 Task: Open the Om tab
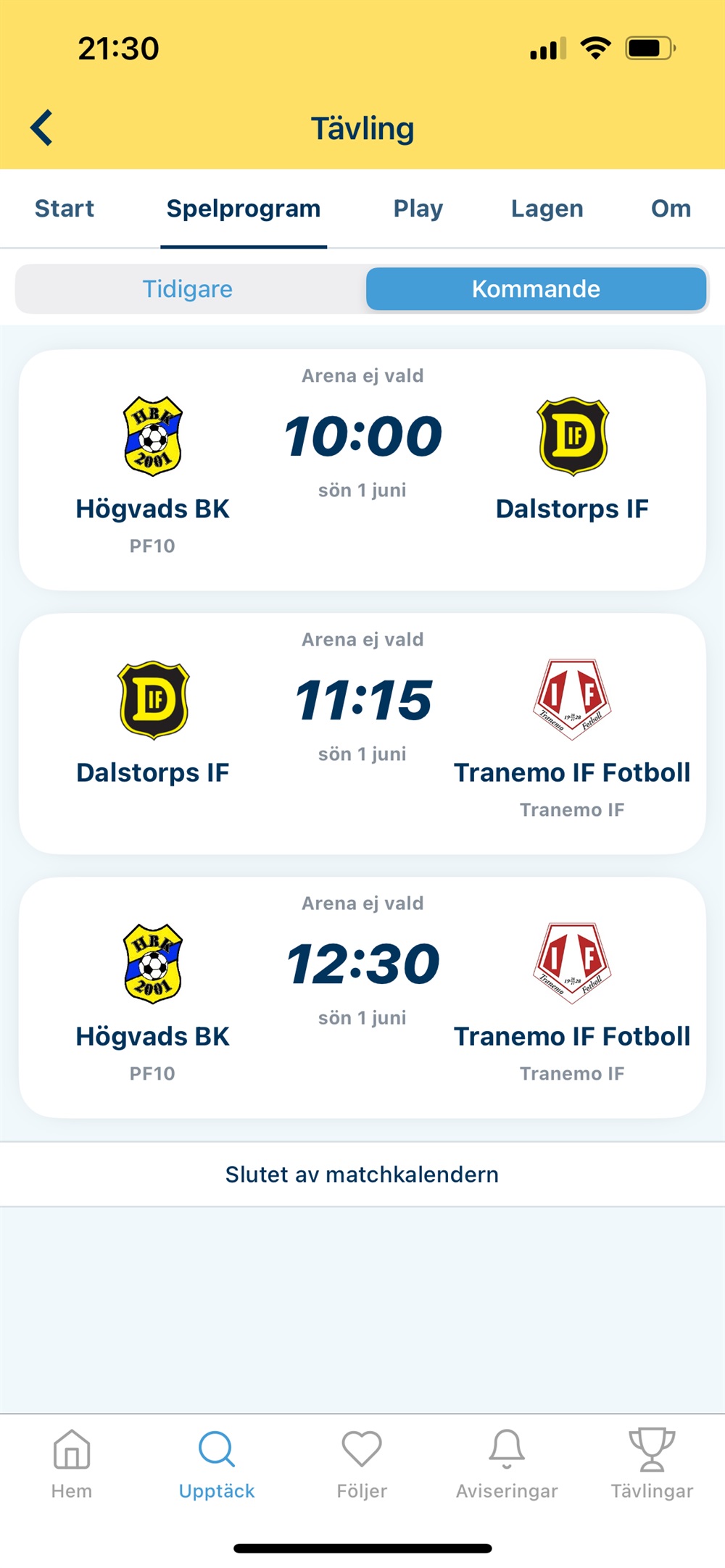click(671, 209)
